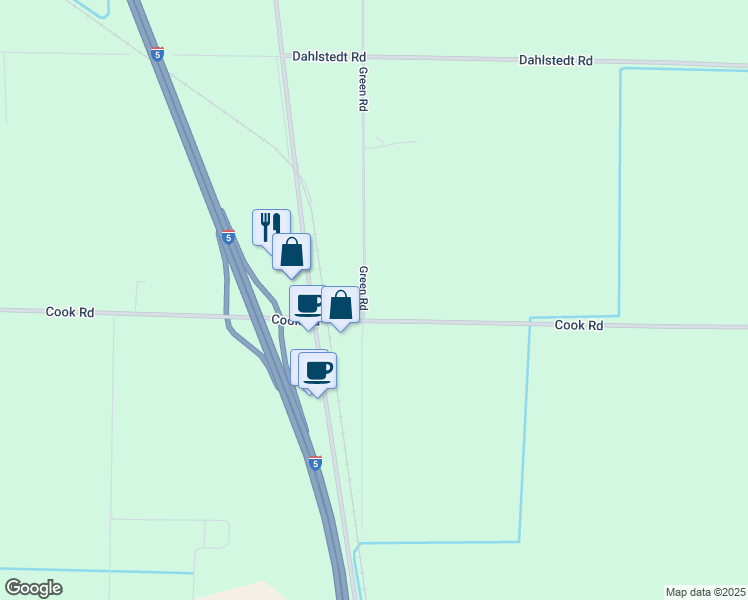Select the coffee cup marker south of Cook Rd

pos(318,370)
